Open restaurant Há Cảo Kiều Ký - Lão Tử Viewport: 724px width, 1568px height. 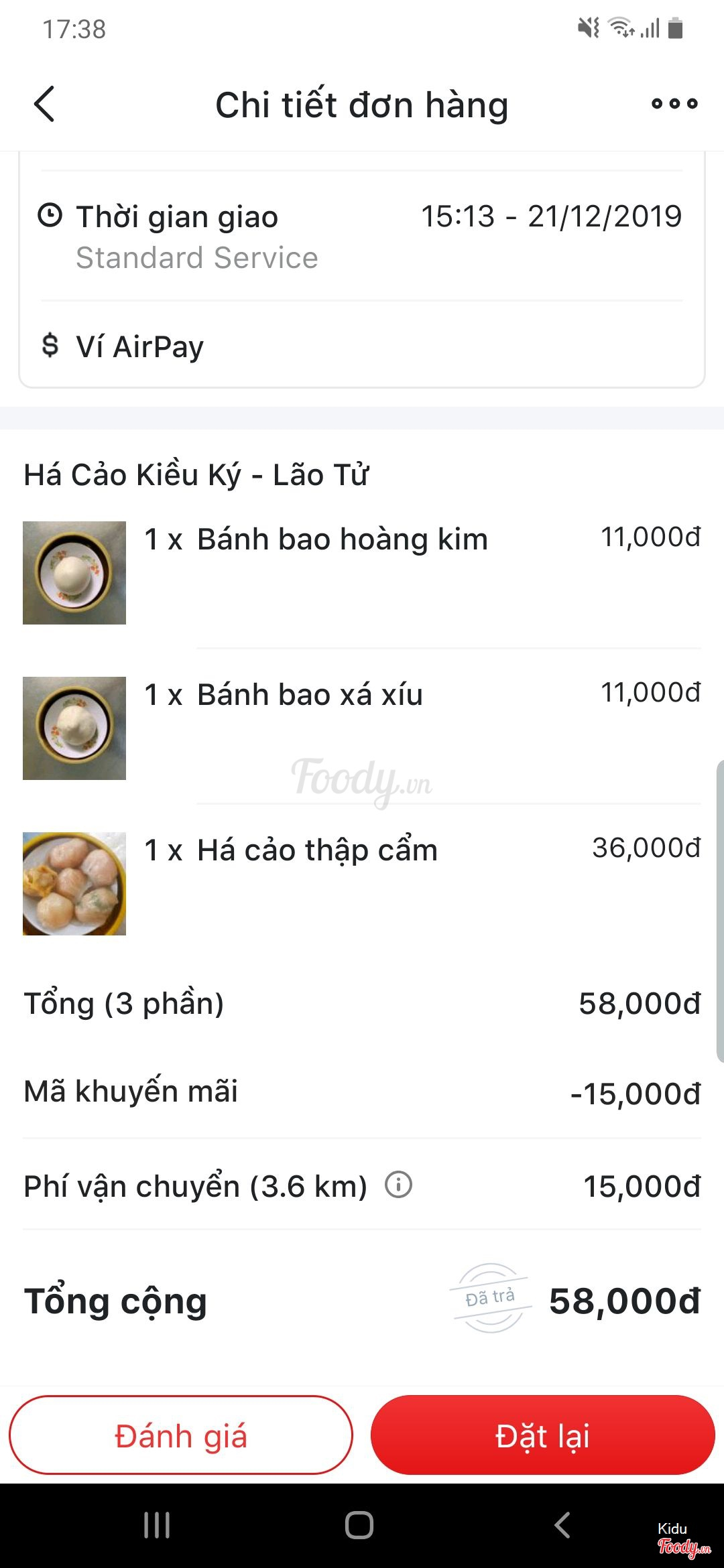pos(196,475)
